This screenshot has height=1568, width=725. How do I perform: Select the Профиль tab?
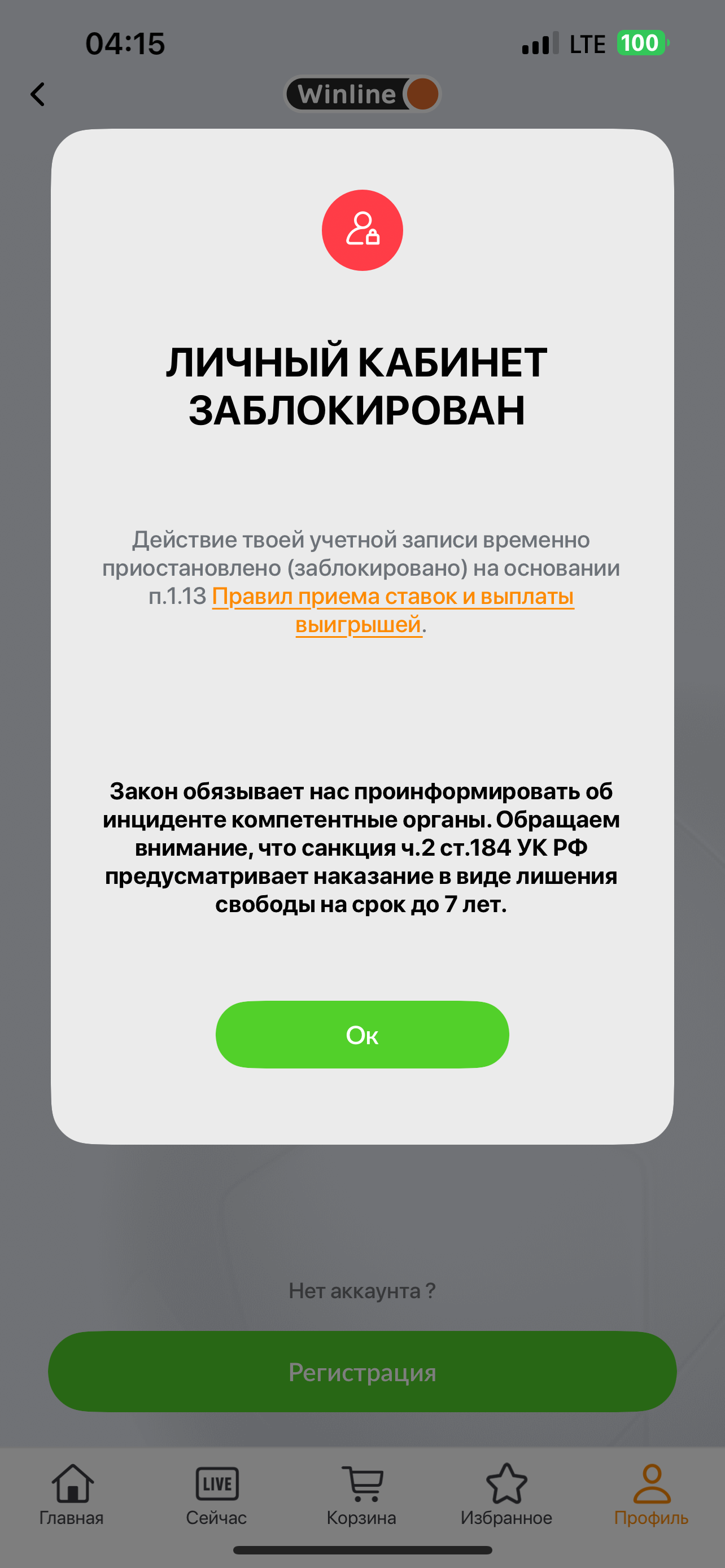click(x=652, y=1495)
